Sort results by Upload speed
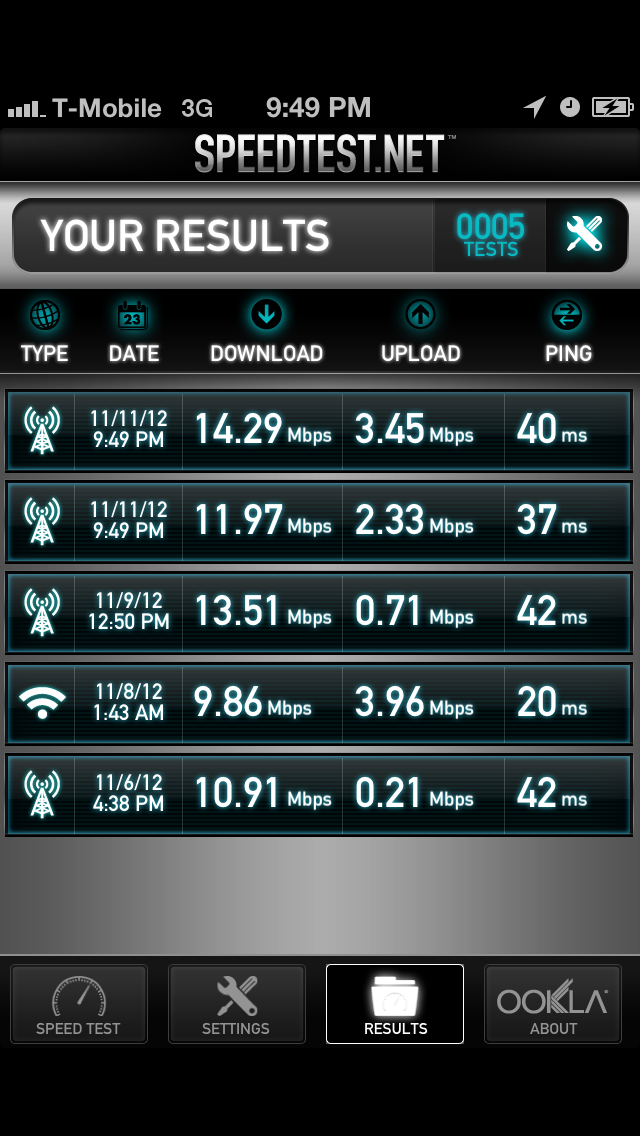Image resolution: width=640 pixels, height=1136 pixels. point(420,332)
